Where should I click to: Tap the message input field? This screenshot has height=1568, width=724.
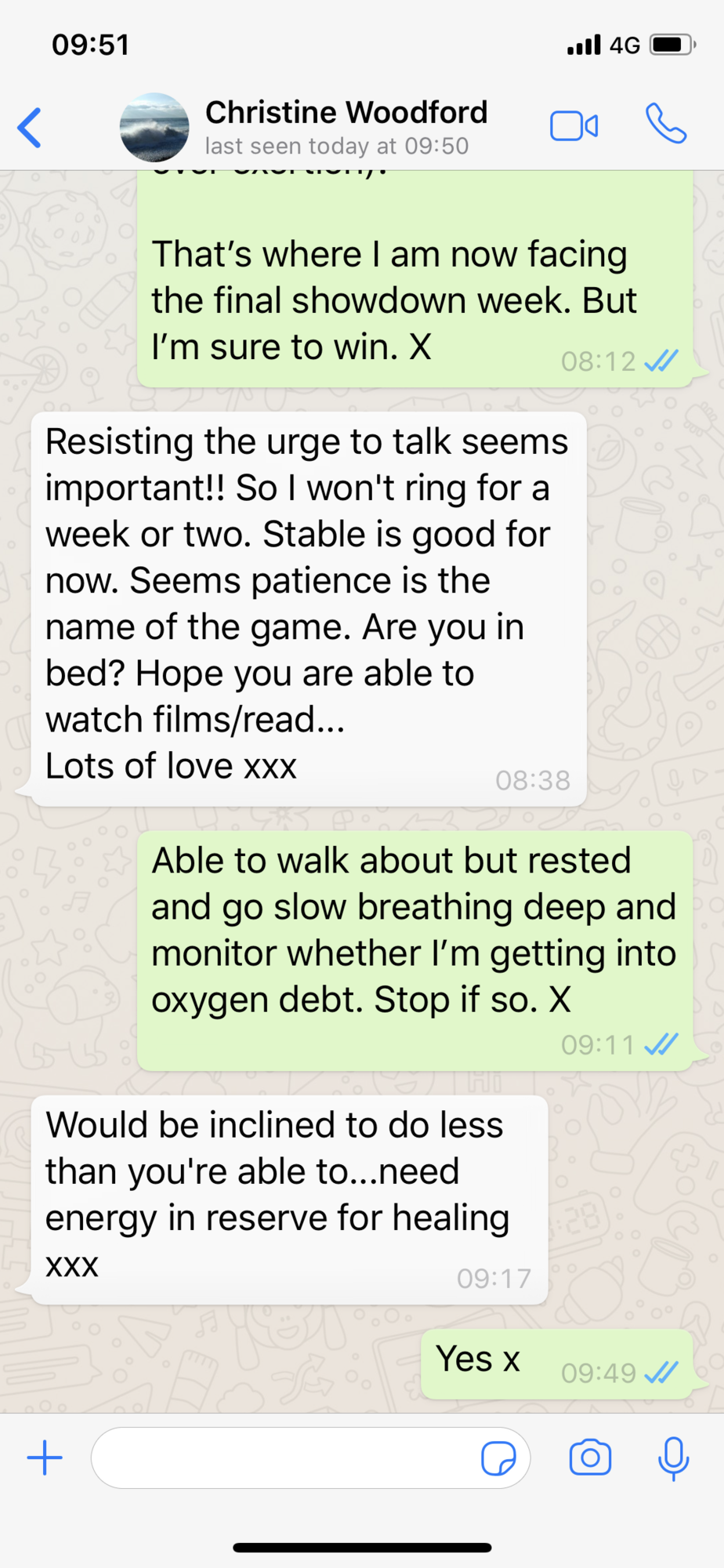282,1458
